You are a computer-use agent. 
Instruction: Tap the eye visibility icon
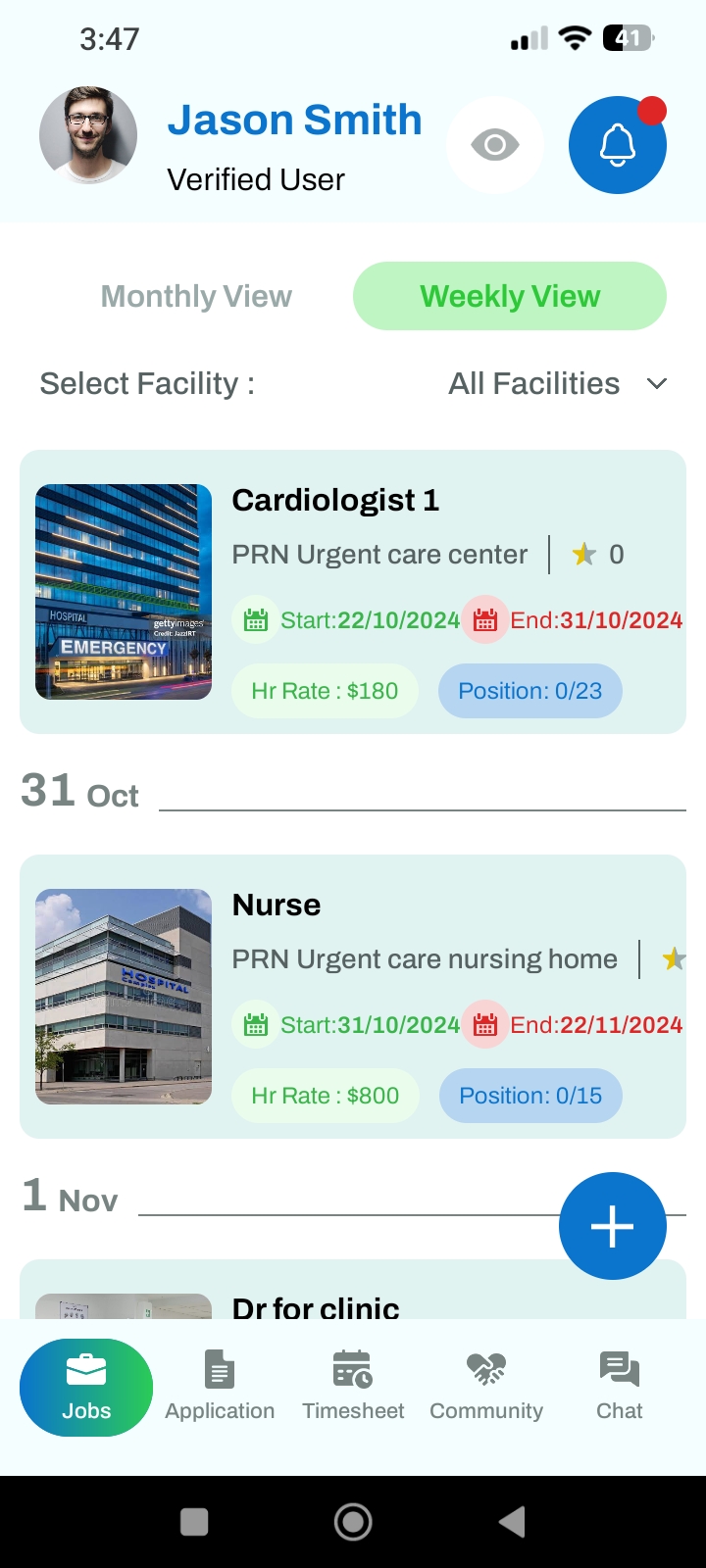pyautogui.click(x=494, y=145)
